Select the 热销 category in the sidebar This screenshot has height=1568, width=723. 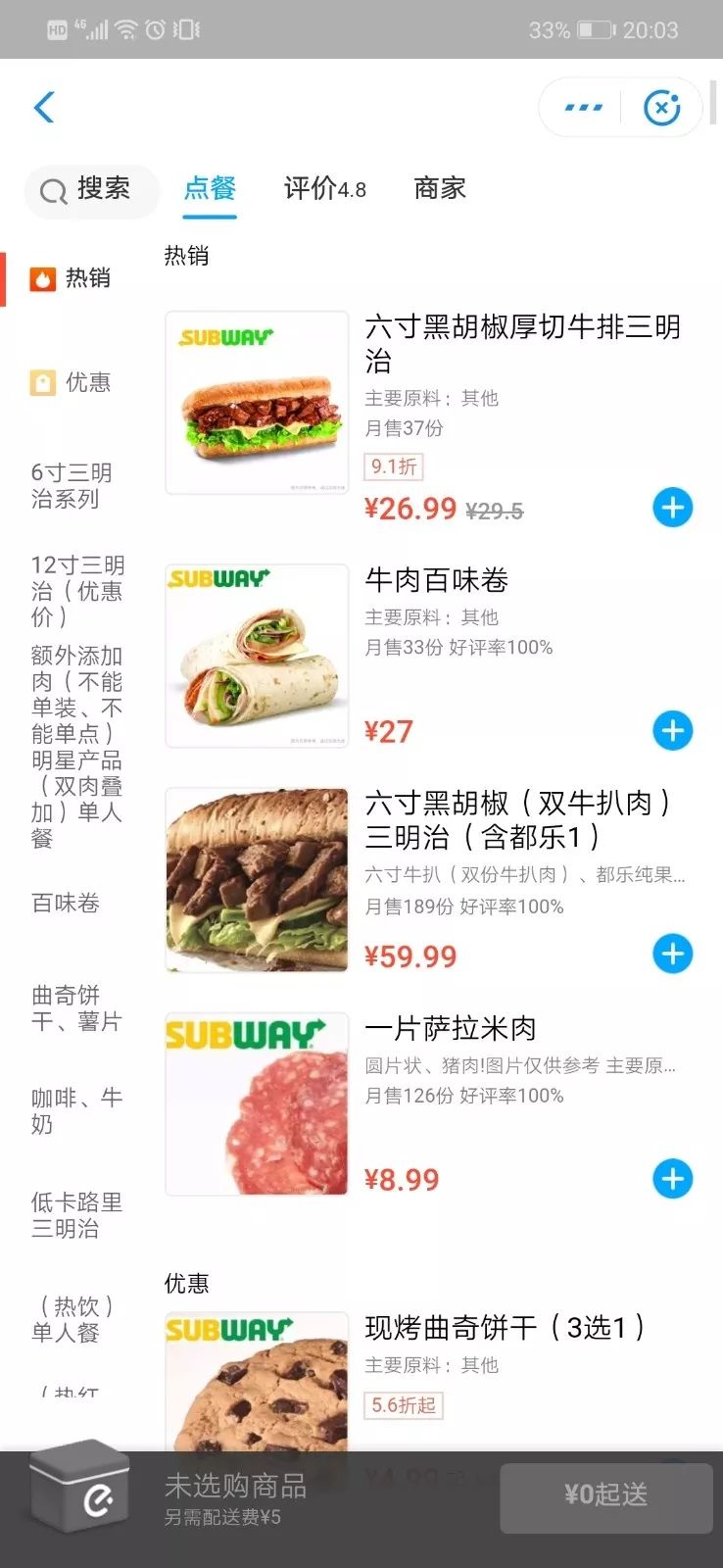point(72,278)
